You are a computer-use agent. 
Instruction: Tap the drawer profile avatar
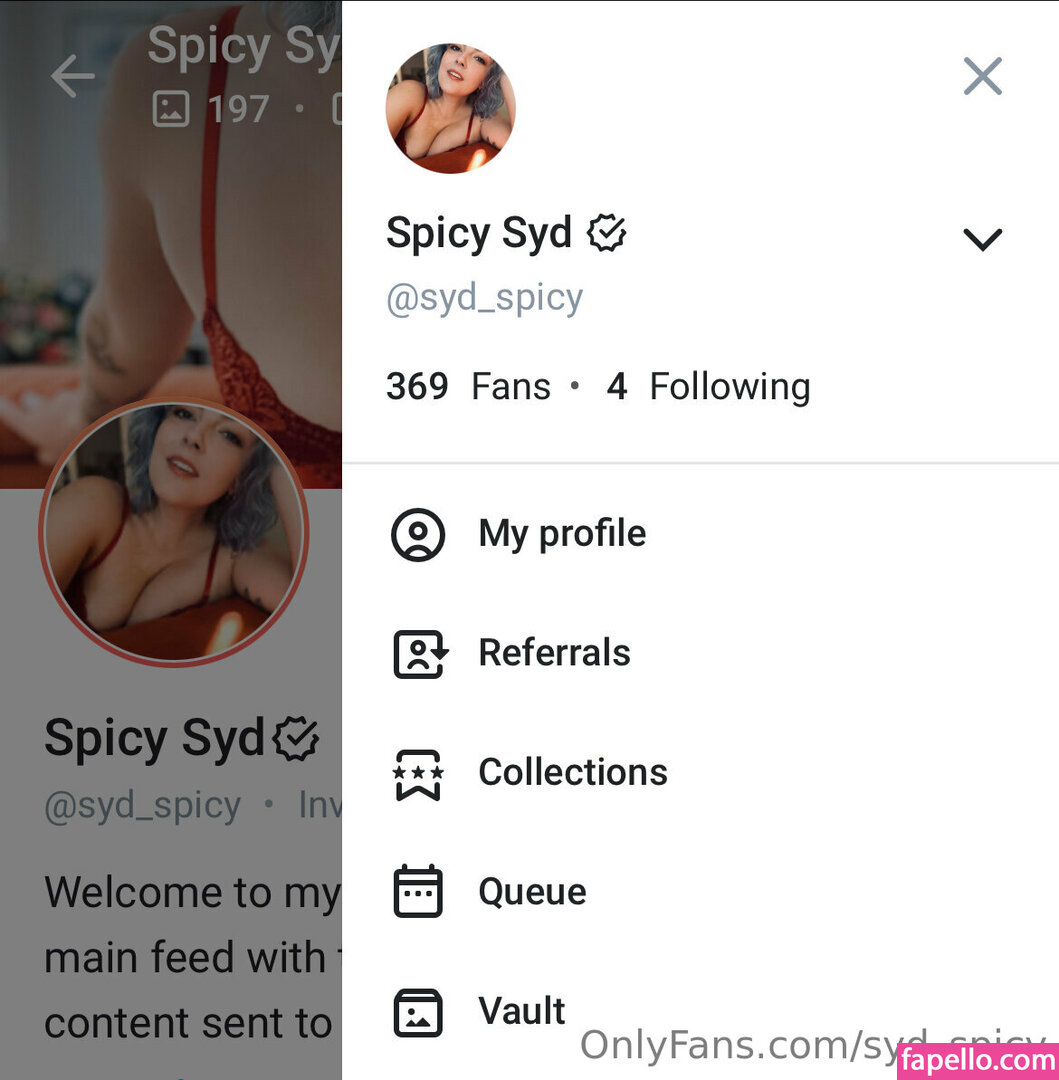(x=450, y=108)
